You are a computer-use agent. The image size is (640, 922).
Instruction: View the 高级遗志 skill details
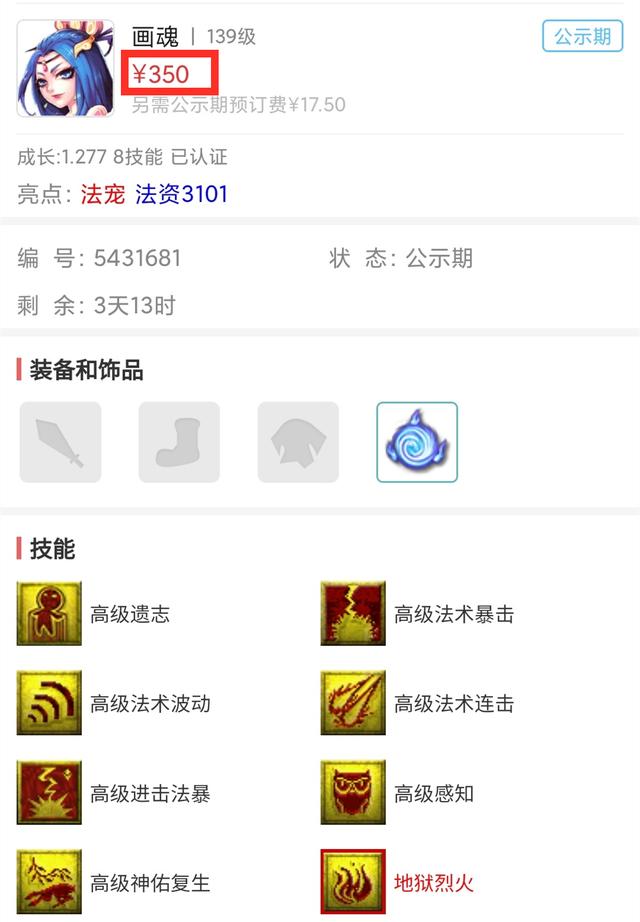(x=50, y=613)
